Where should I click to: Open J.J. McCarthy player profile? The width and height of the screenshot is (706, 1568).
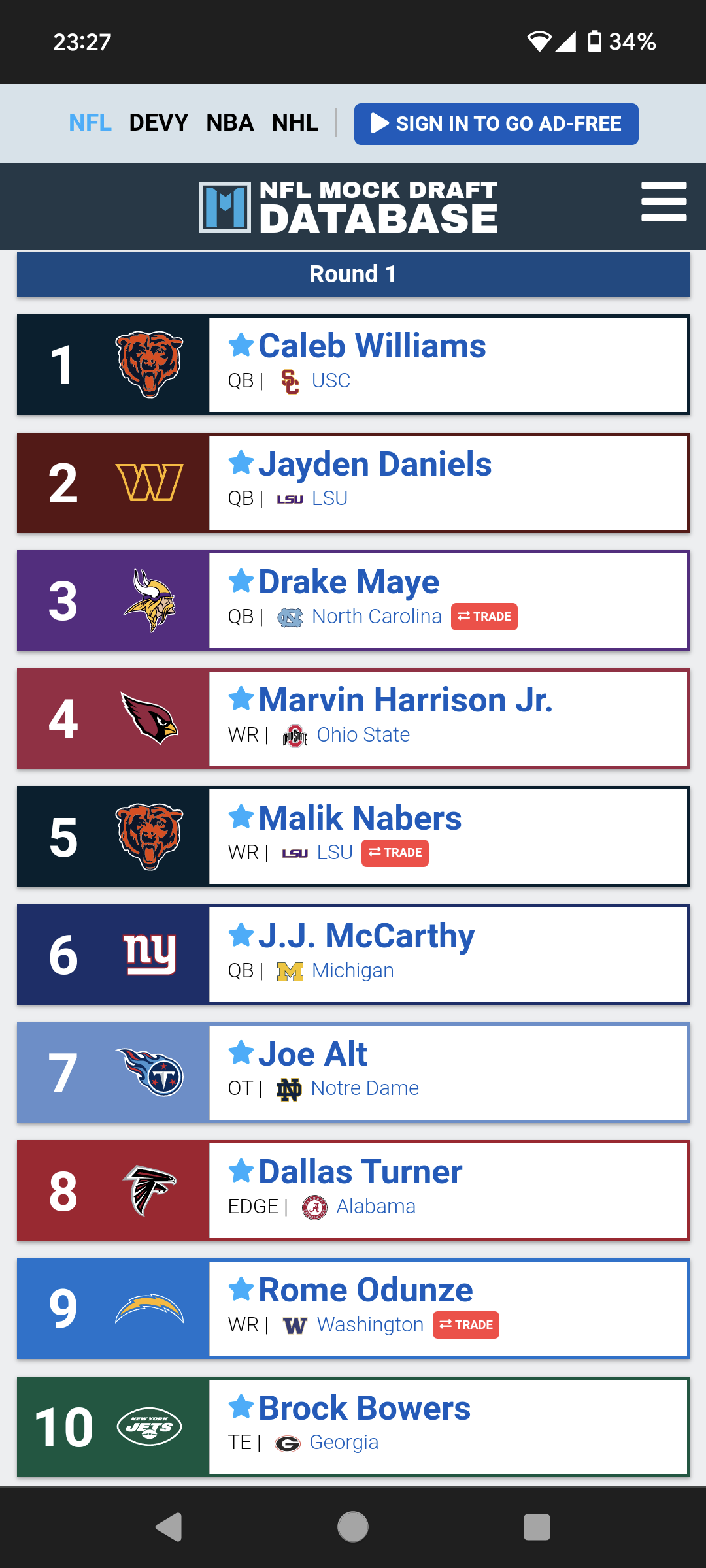366,936
